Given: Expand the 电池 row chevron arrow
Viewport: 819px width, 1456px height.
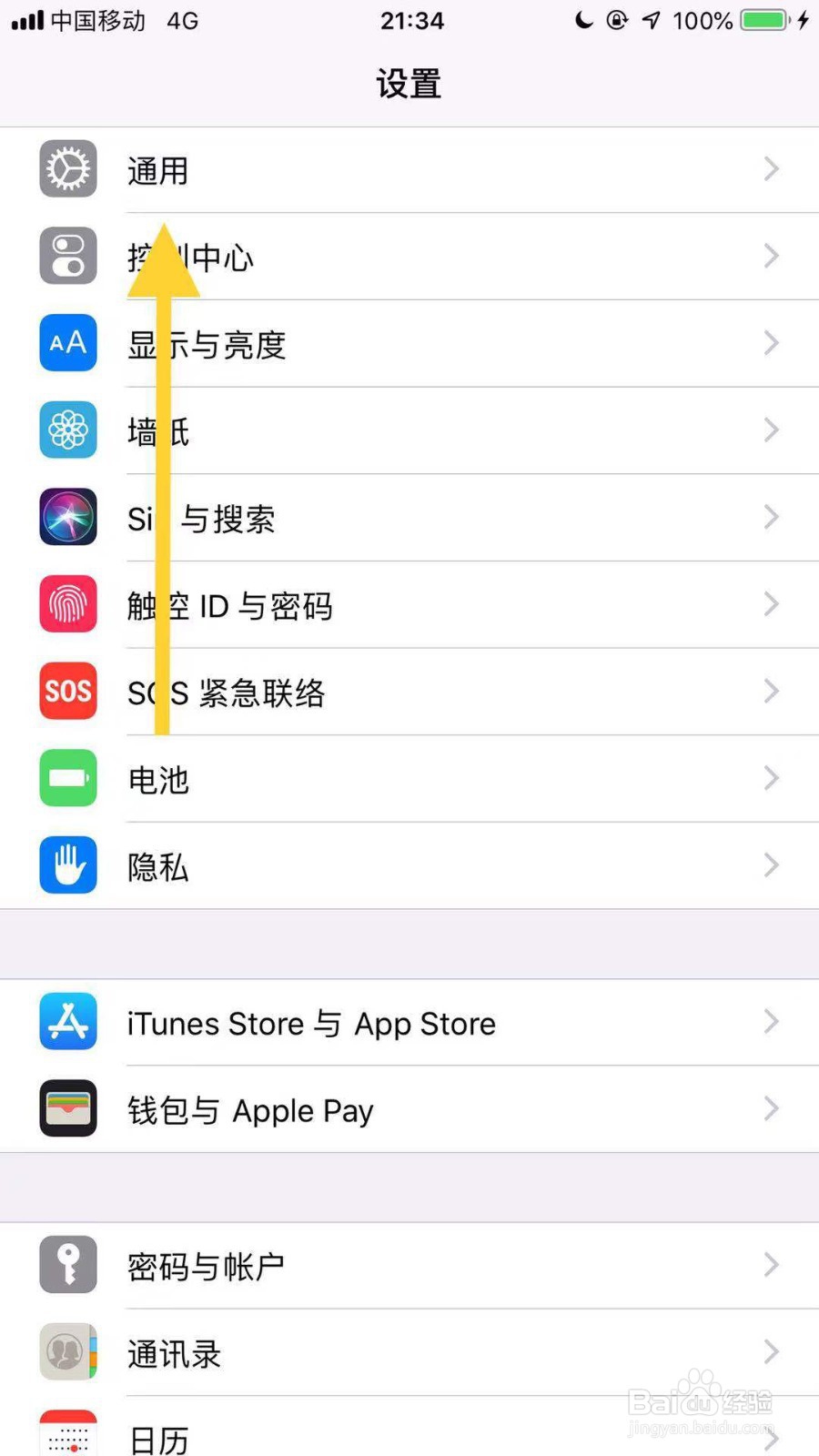Looking at the screenshot, I should 770,779.
